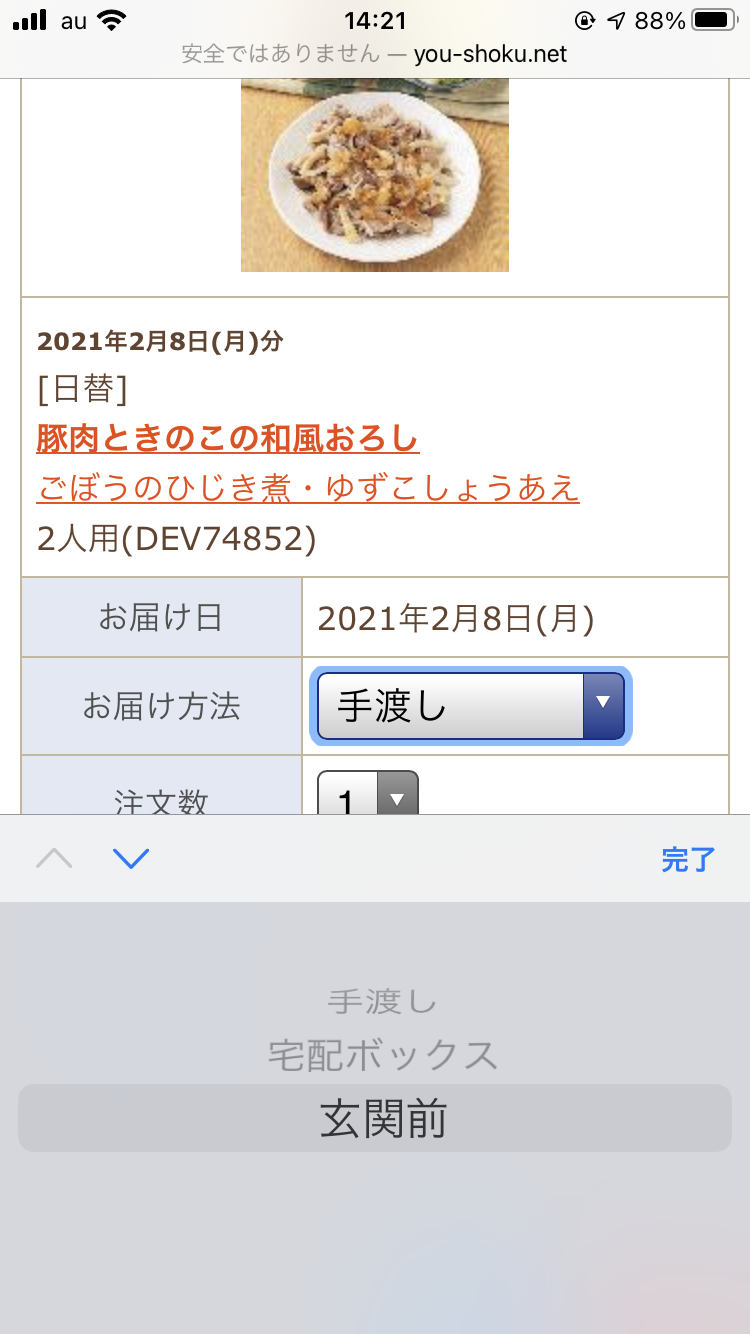This screenshot has height=1334, width=750.
Task: Open the 注文数 quantity dropdown
Action: [367, 797]
